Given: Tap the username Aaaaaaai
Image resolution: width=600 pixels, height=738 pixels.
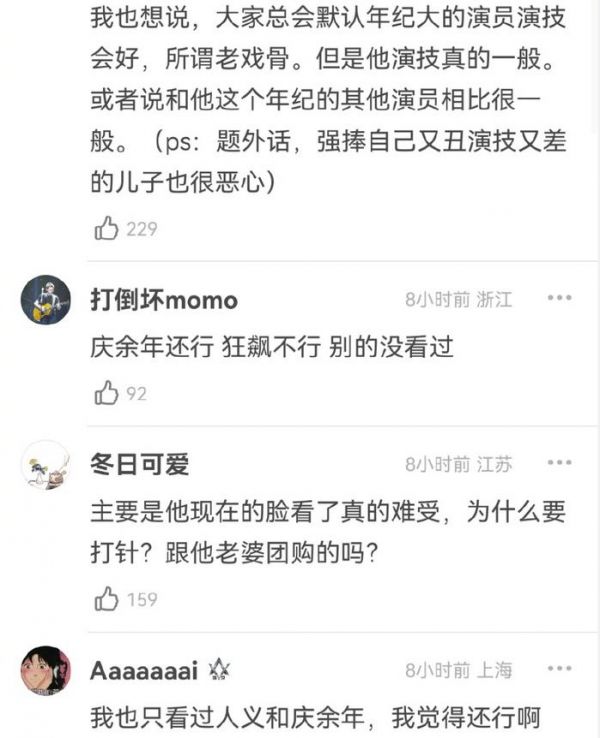Looking at the screenshot, I should [144, 670].
